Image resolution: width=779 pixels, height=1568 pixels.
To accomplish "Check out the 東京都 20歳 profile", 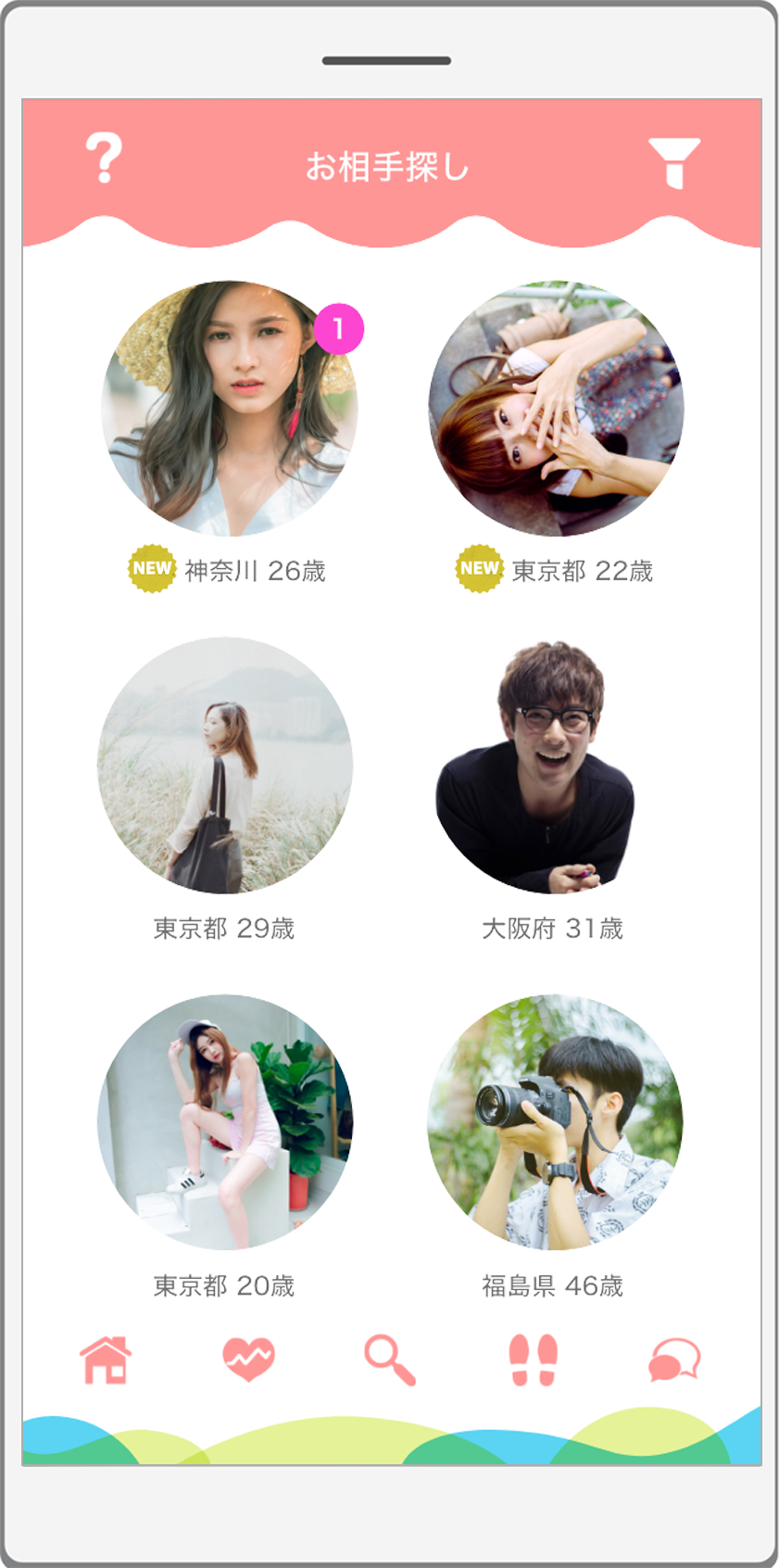I will [x=225, y=1122].
